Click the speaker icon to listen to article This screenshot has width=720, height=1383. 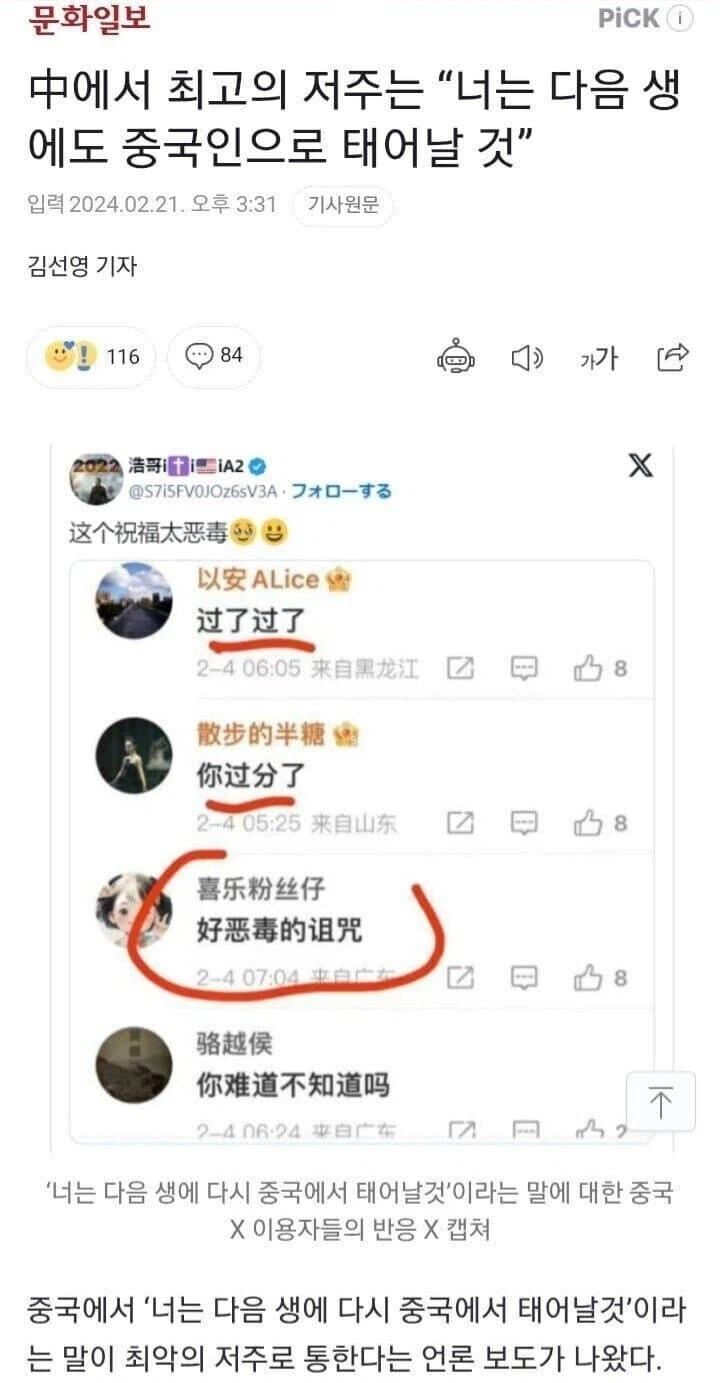click(x=528, y=357)
